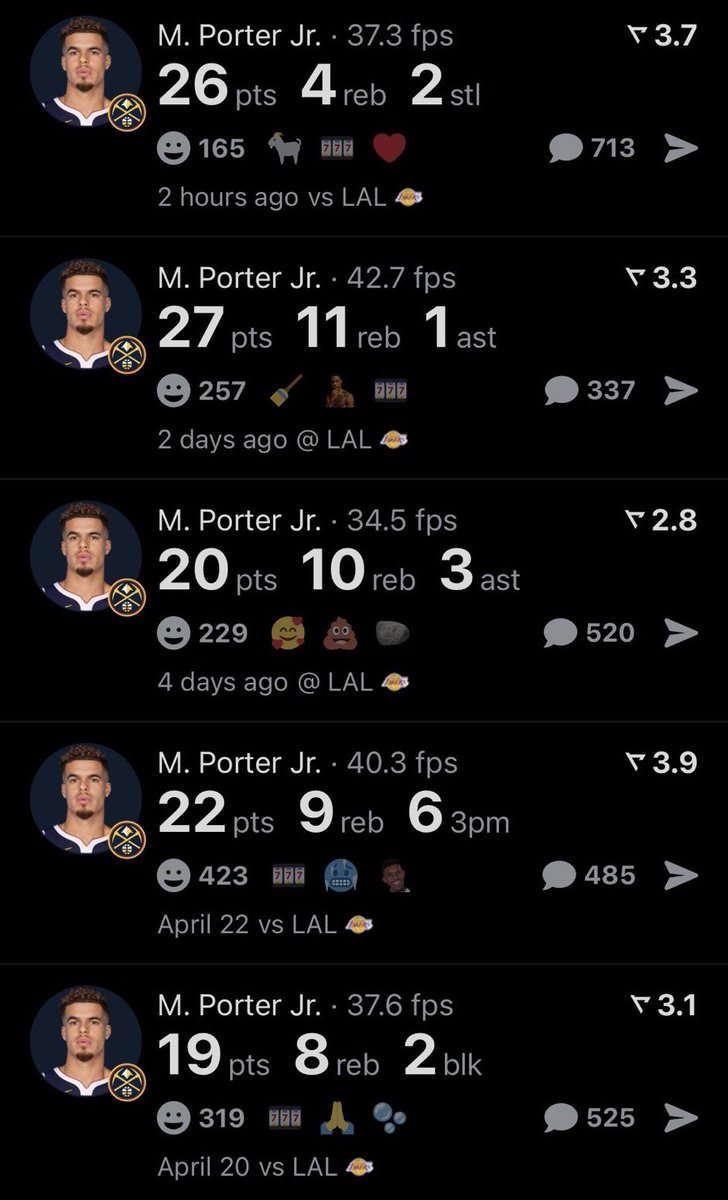This screenshot has width=728, height=1200.
Task: Open comments on the 26 pts game
Action: 591,148
